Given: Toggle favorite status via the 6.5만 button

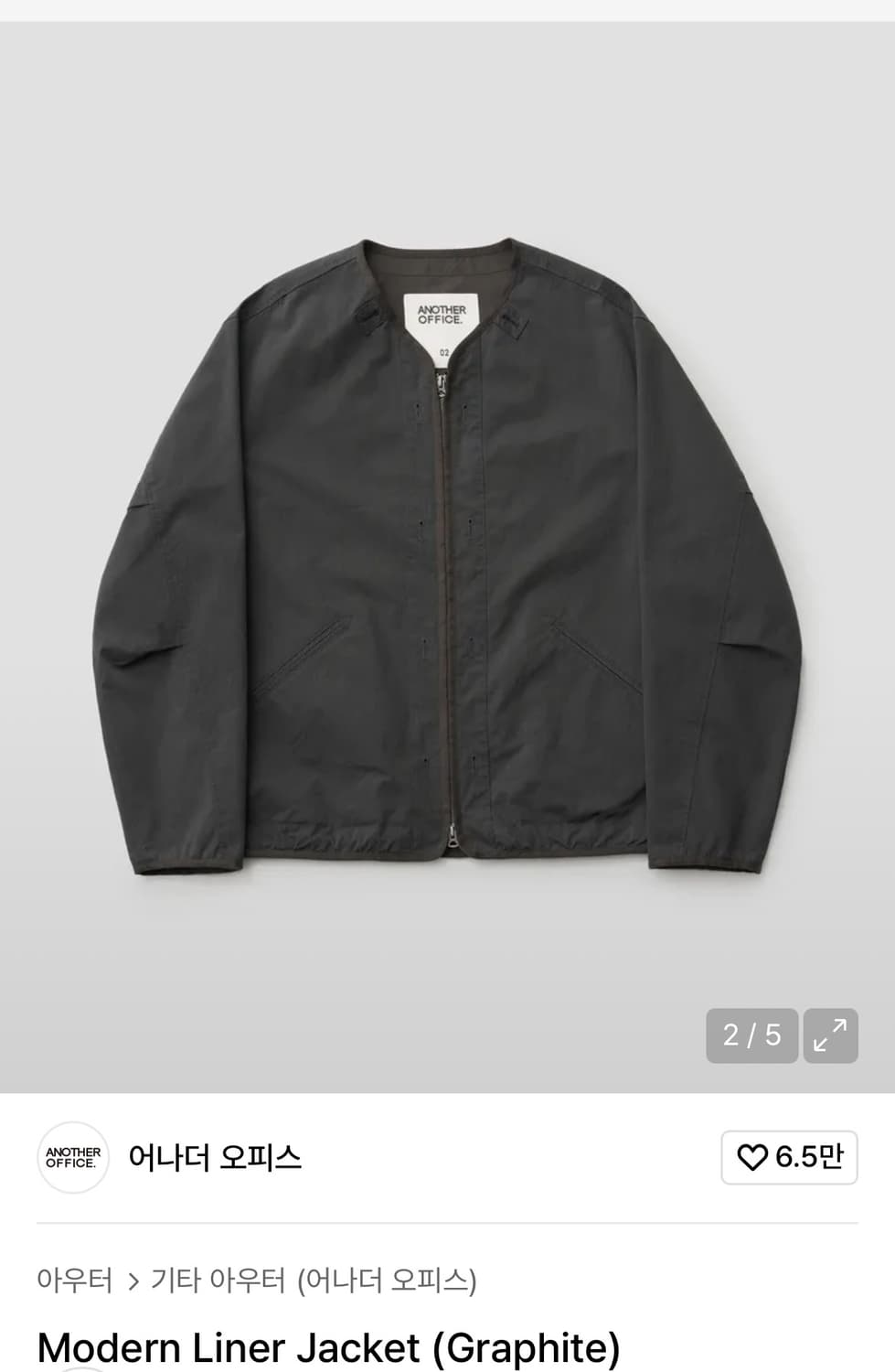Looking at the screenshot, I should (x=788, y=1158).
